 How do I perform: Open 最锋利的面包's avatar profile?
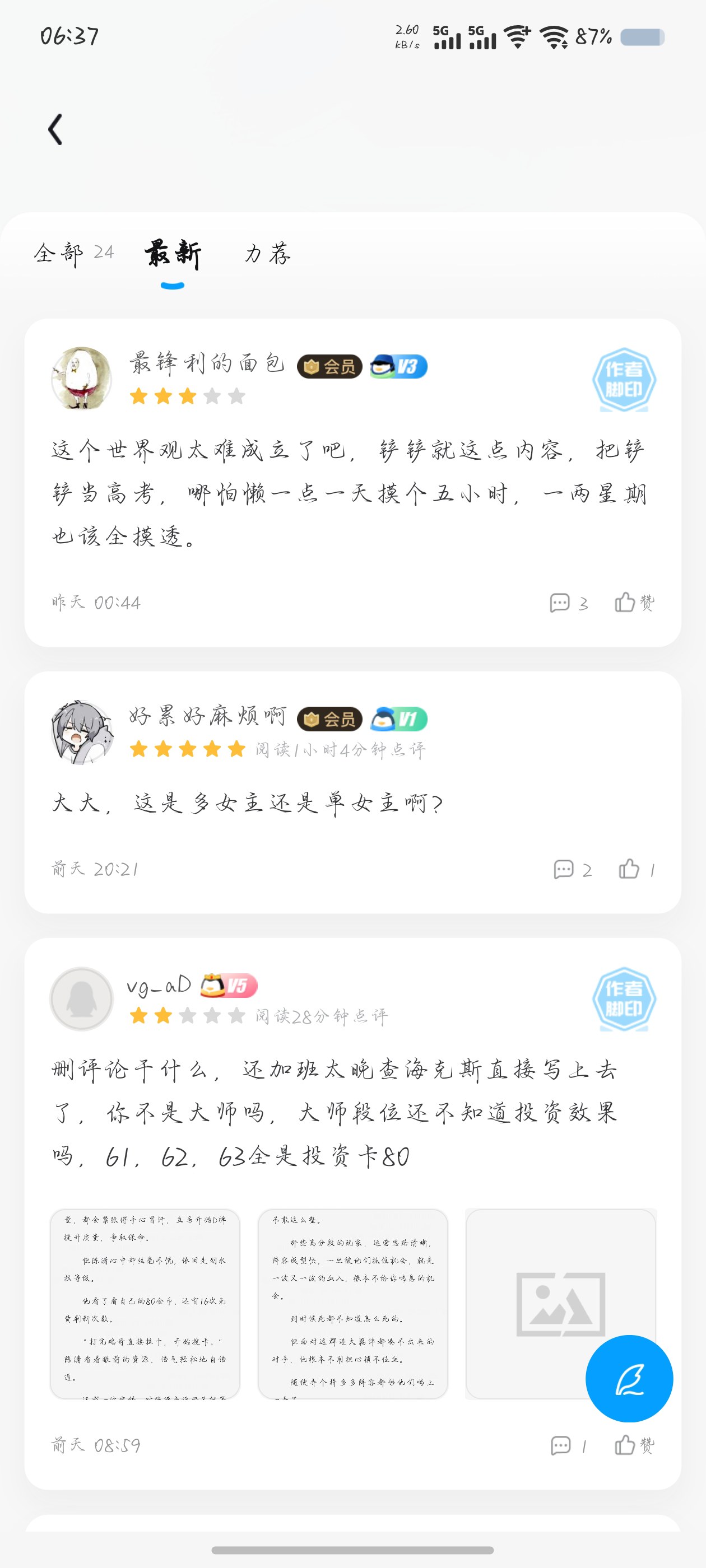coord(81,378)
